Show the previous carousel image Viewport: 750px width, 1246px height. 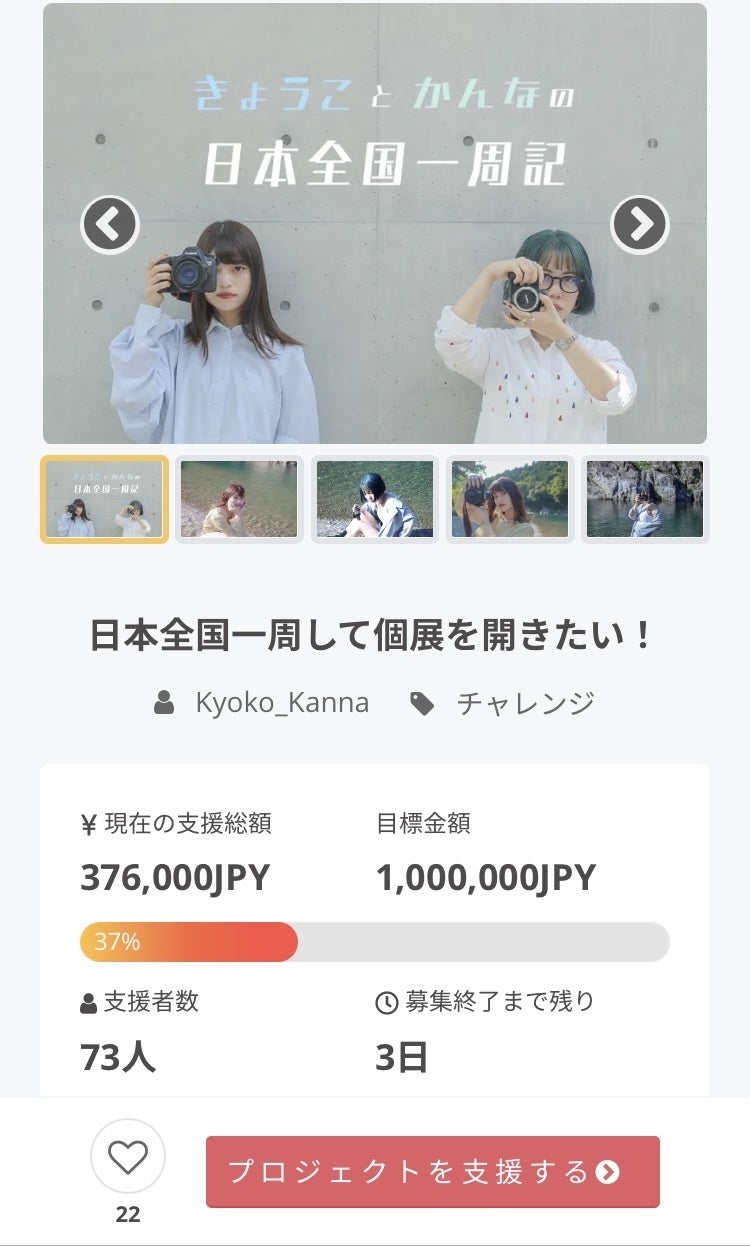click(x=110, y=225)
